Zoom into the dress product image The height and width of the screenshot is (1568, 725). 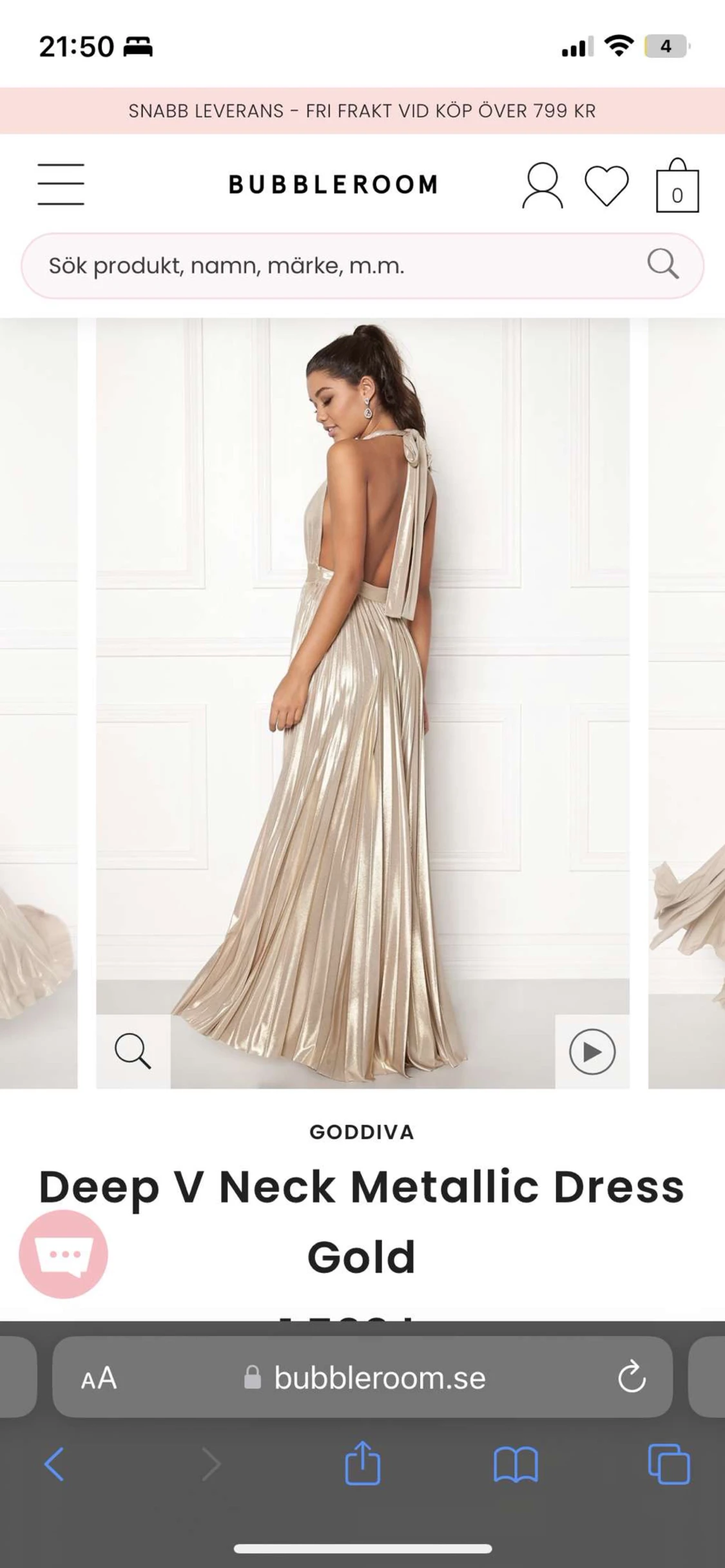(x=133, y=1052)
